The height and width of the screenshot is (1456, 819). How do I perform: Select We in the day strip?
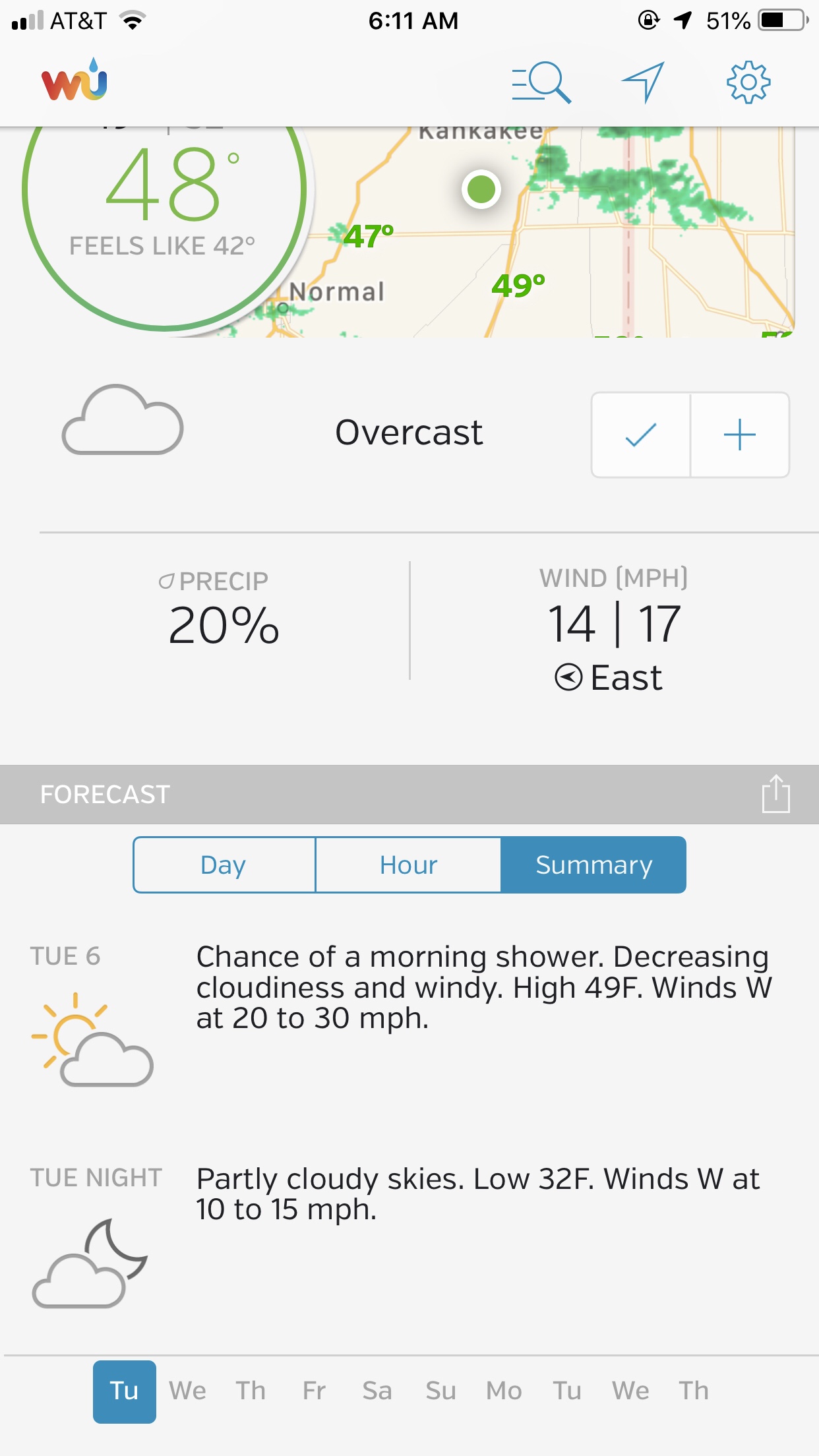click(187, 1391)
